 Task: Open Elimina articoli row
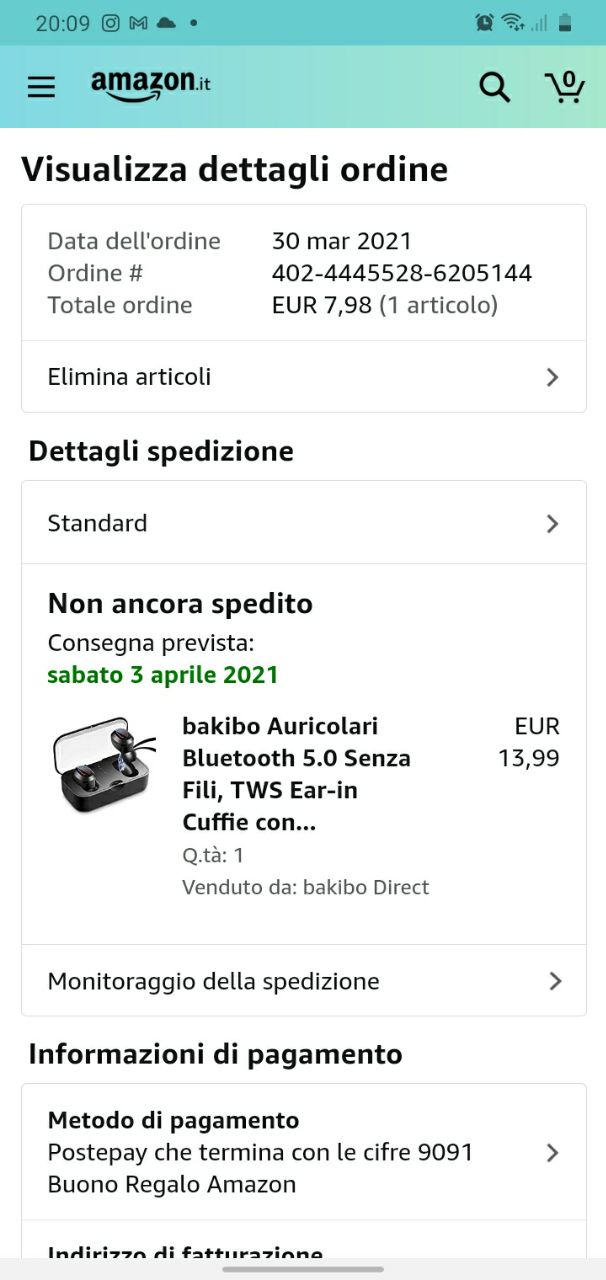coord(303,377)
